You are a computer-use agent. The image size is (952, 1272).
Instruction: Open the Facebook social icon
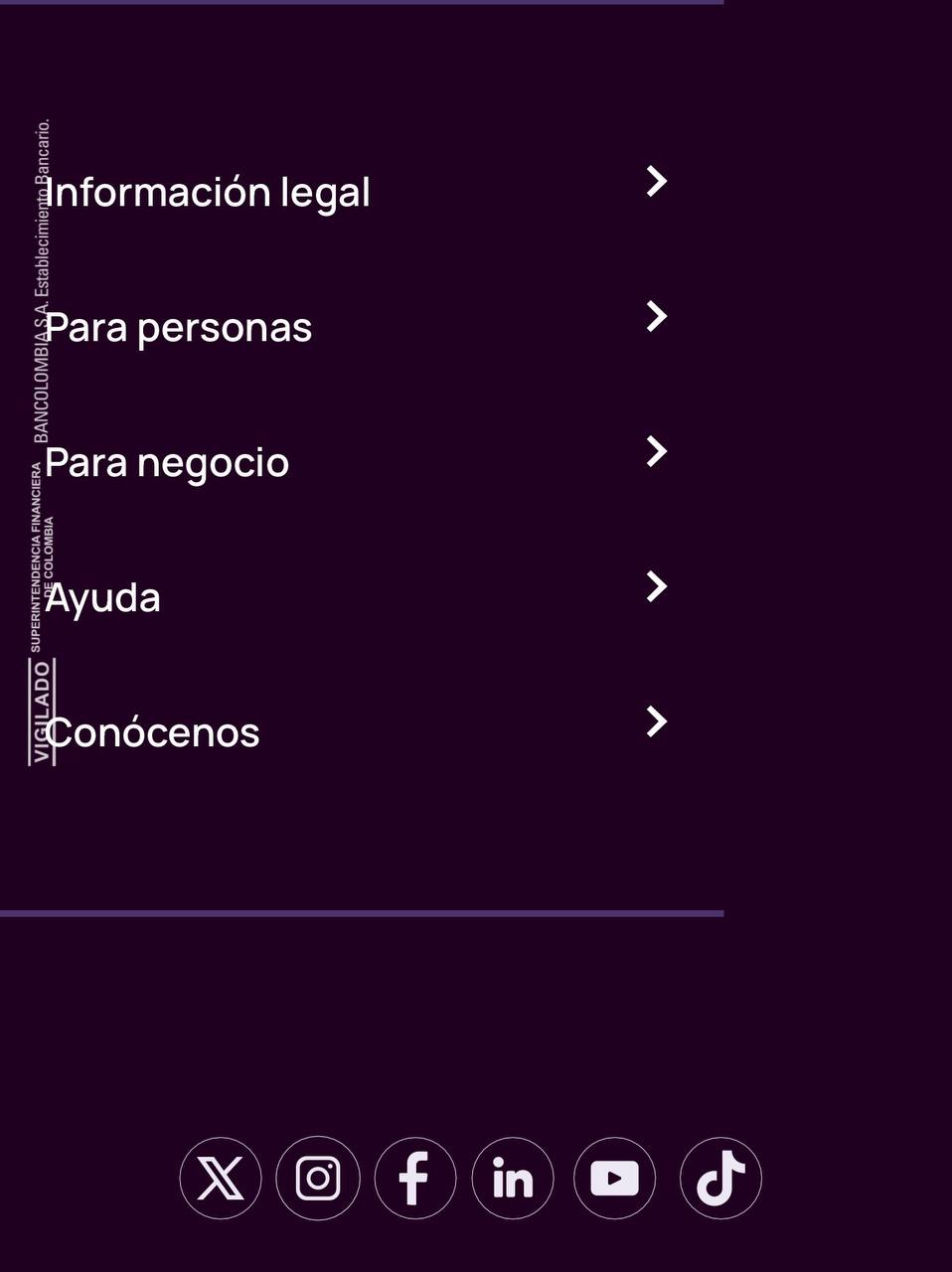[415, 1178]
